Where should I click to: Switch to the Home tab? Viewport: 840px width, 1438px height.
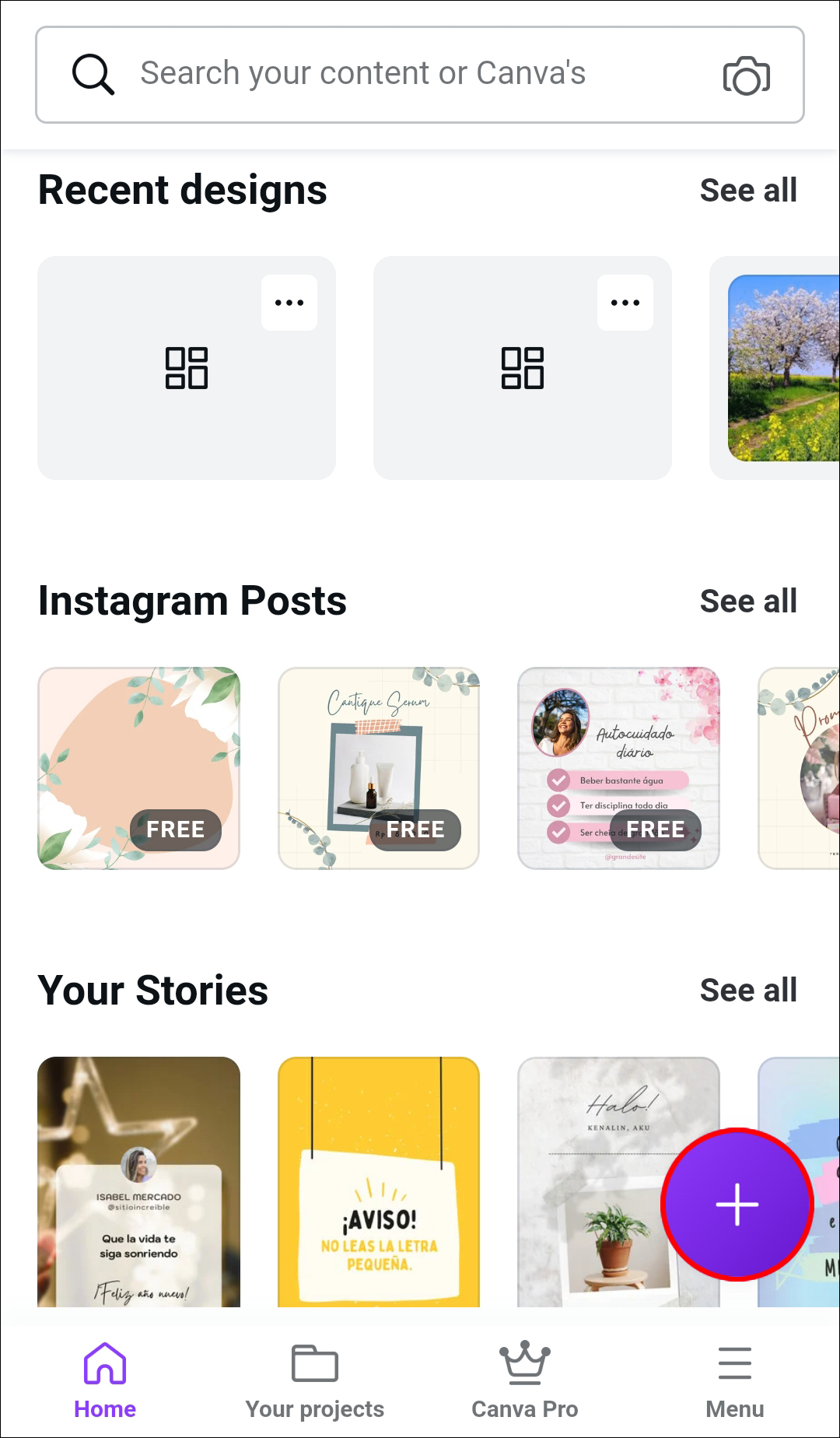105,1377
